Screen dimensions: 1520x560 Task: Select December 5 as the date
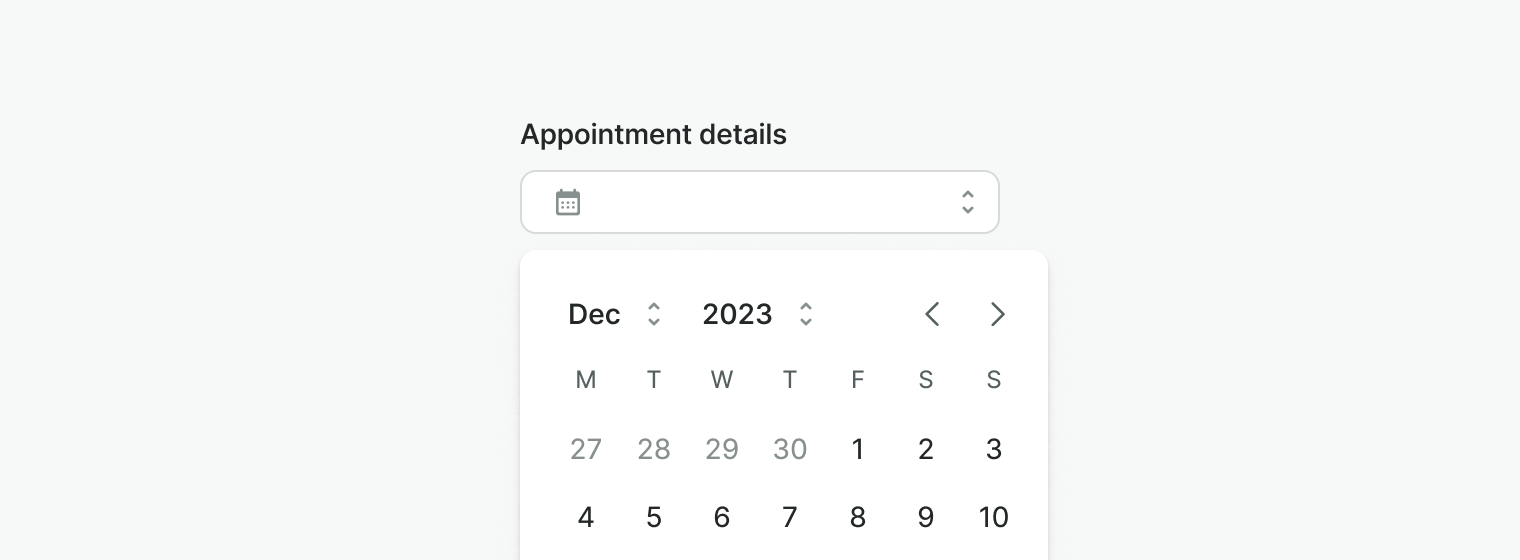coord(654,517)
